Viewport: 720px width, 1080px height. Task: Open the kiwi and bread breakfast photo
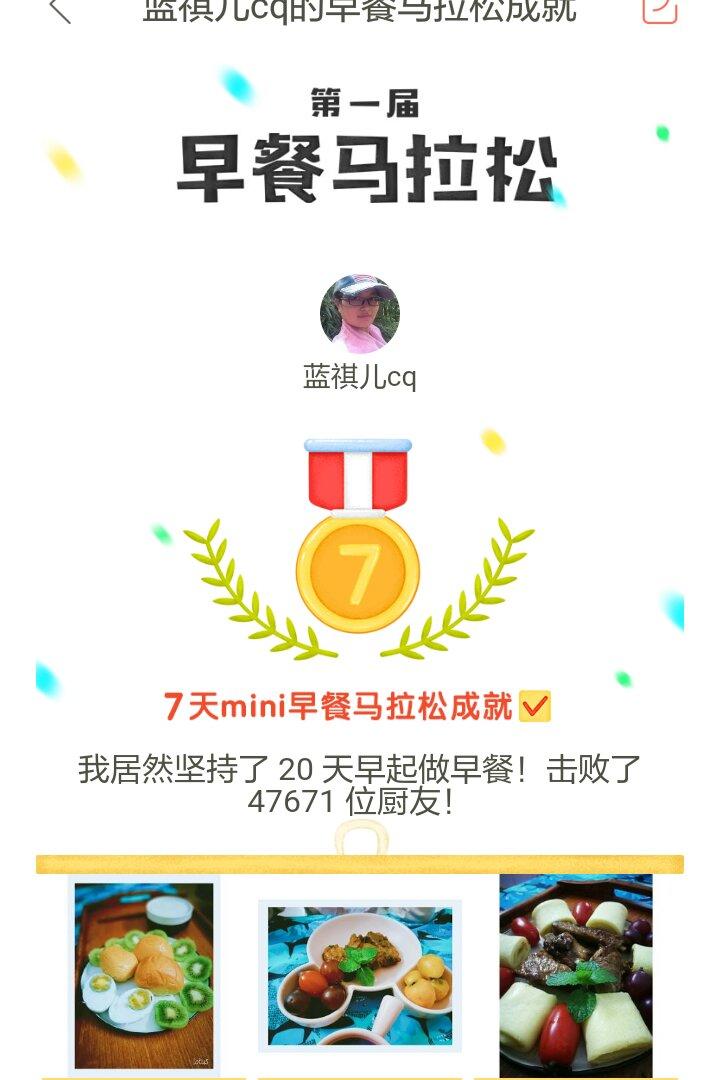[144, 975]
